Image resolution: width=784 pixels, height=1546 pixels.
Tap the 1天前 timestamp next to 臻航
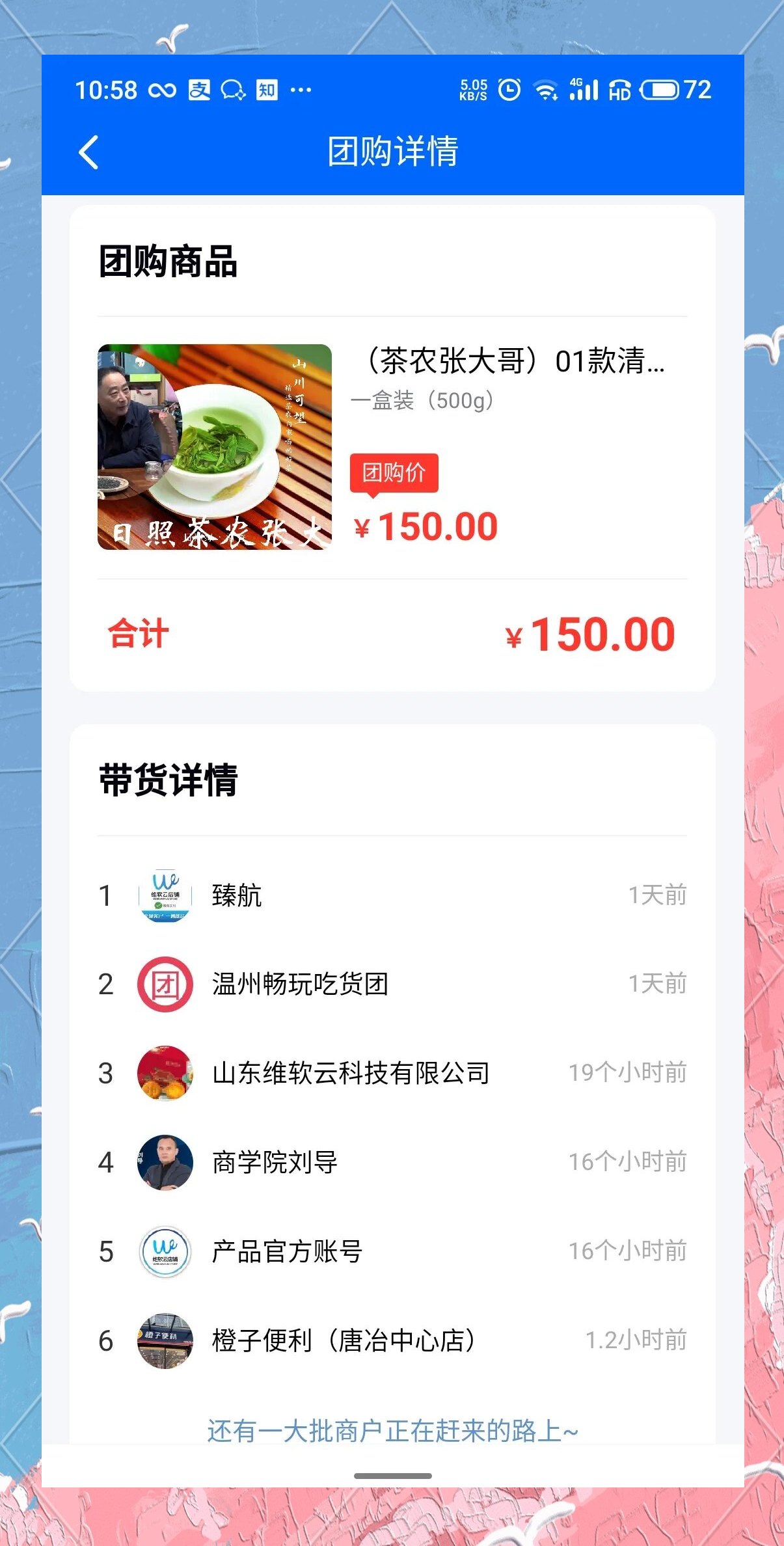pyautogui.click(x=657, y=895)
